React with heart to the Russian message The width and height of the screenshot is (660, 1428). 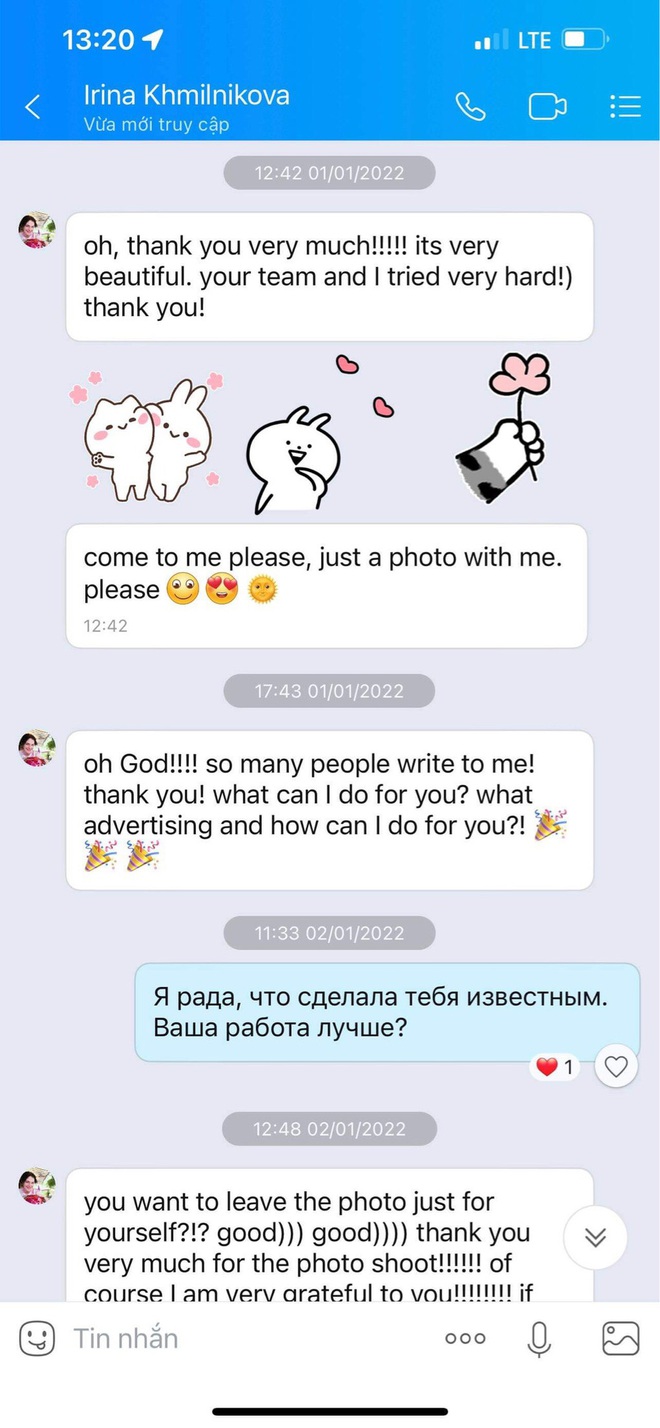pyautogui.click(x=616, y=1067)
